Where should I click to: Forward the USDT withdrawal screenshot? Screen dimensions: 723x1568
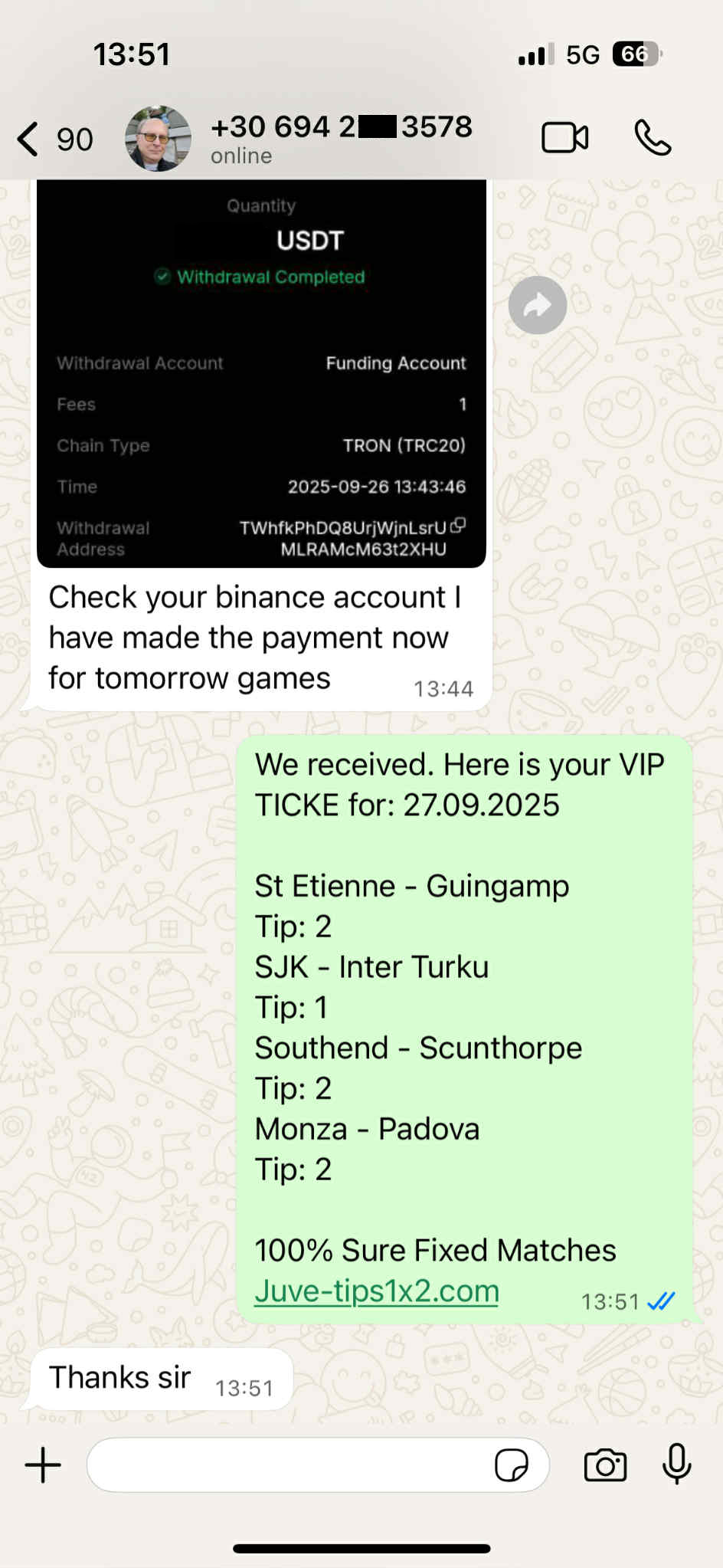pos(537,305)
